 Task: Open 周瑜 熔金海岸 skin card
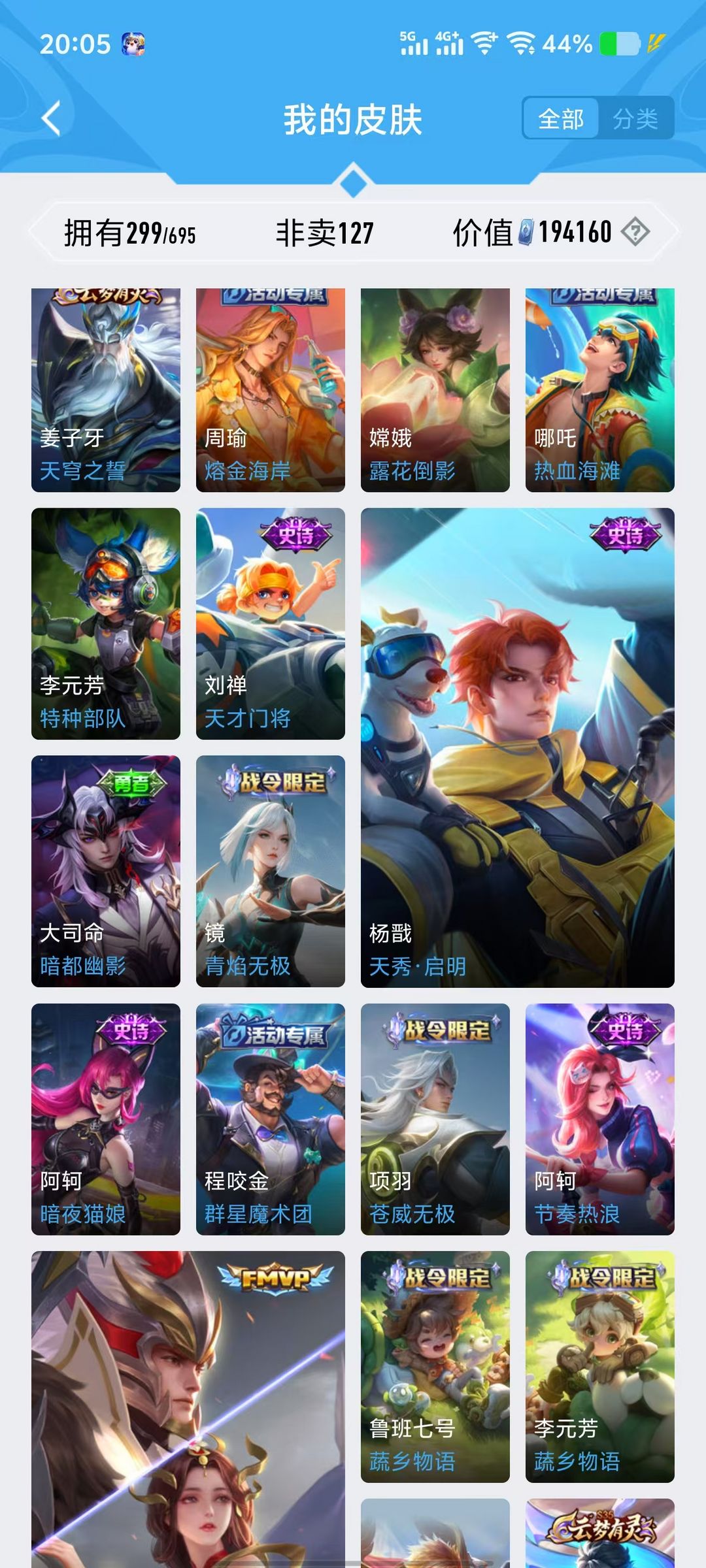click(x=271, y=390)
